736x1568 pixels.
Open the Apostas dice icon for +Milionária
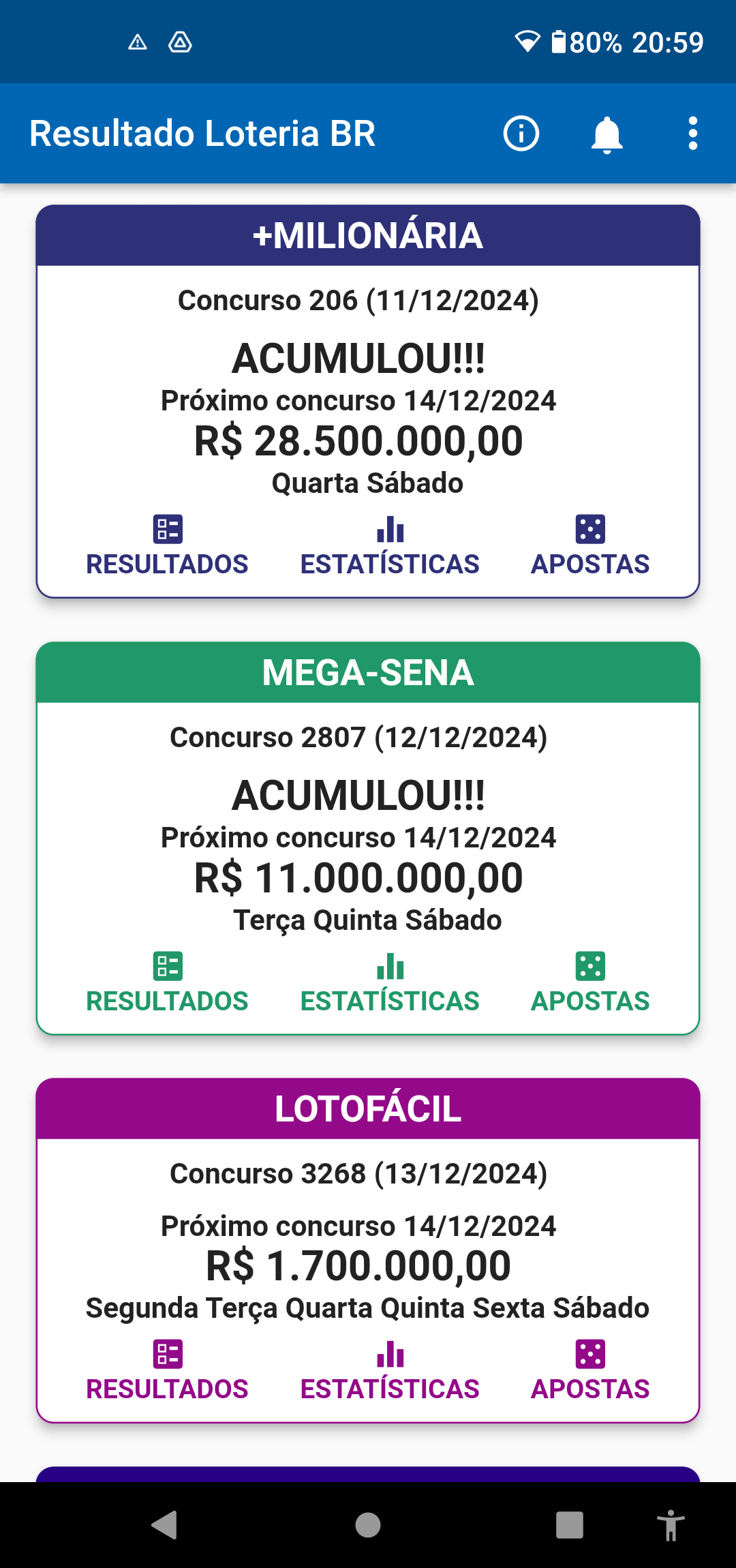[x=591, y=528]
